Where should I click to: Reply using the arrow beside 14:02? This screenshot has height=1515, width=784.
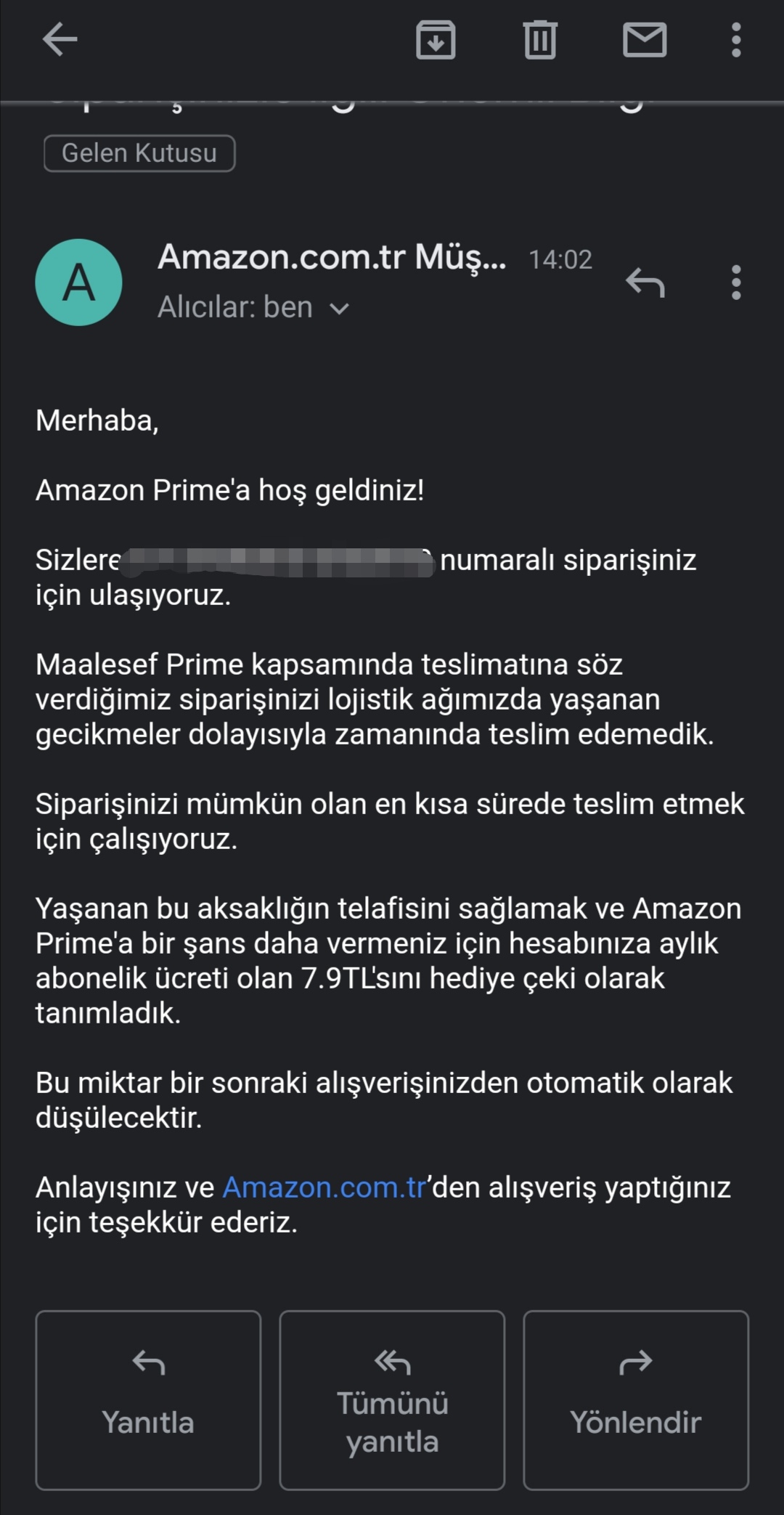point(645,282)
